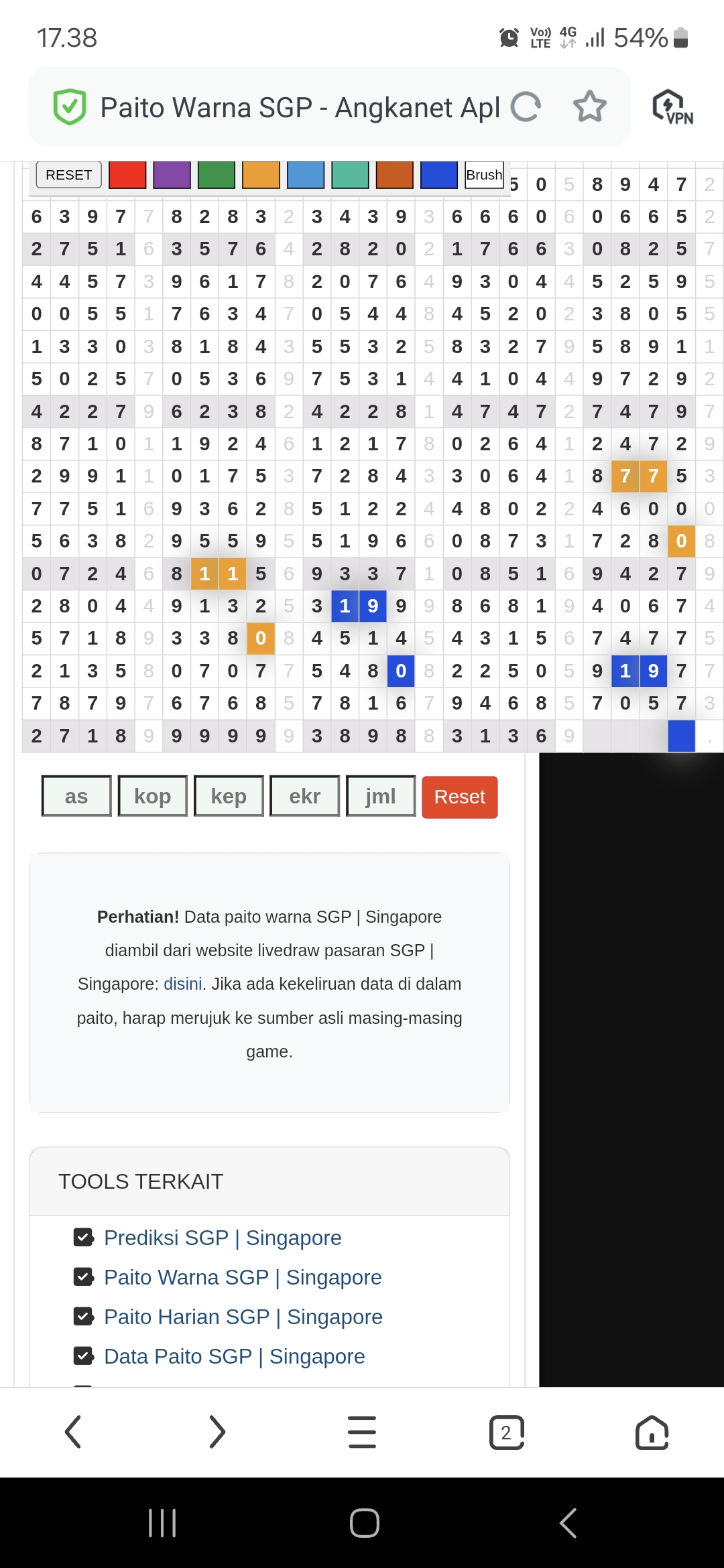The image size is (724, 1568).
Task: Pick the dark blue color swatch
Action: pos(438,175)
